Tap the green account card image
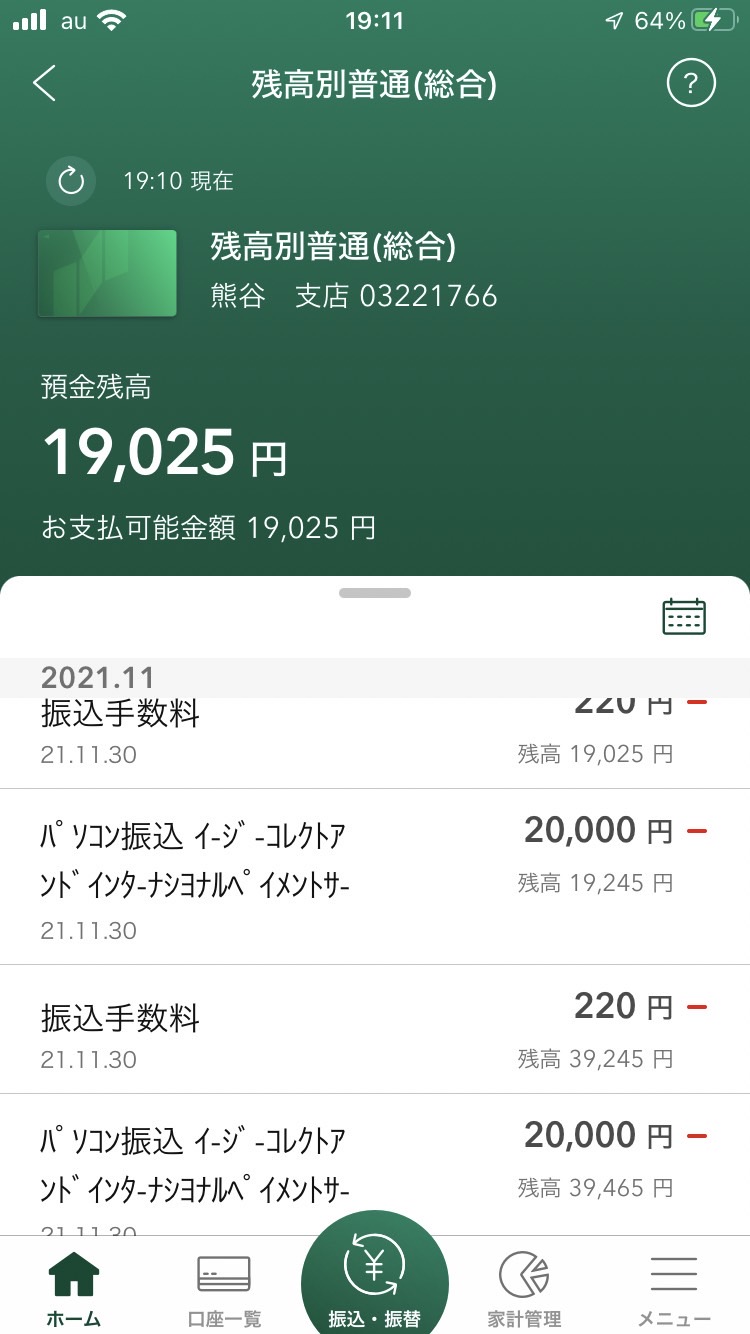750x1334 pixels. click(x=107, y=273)
